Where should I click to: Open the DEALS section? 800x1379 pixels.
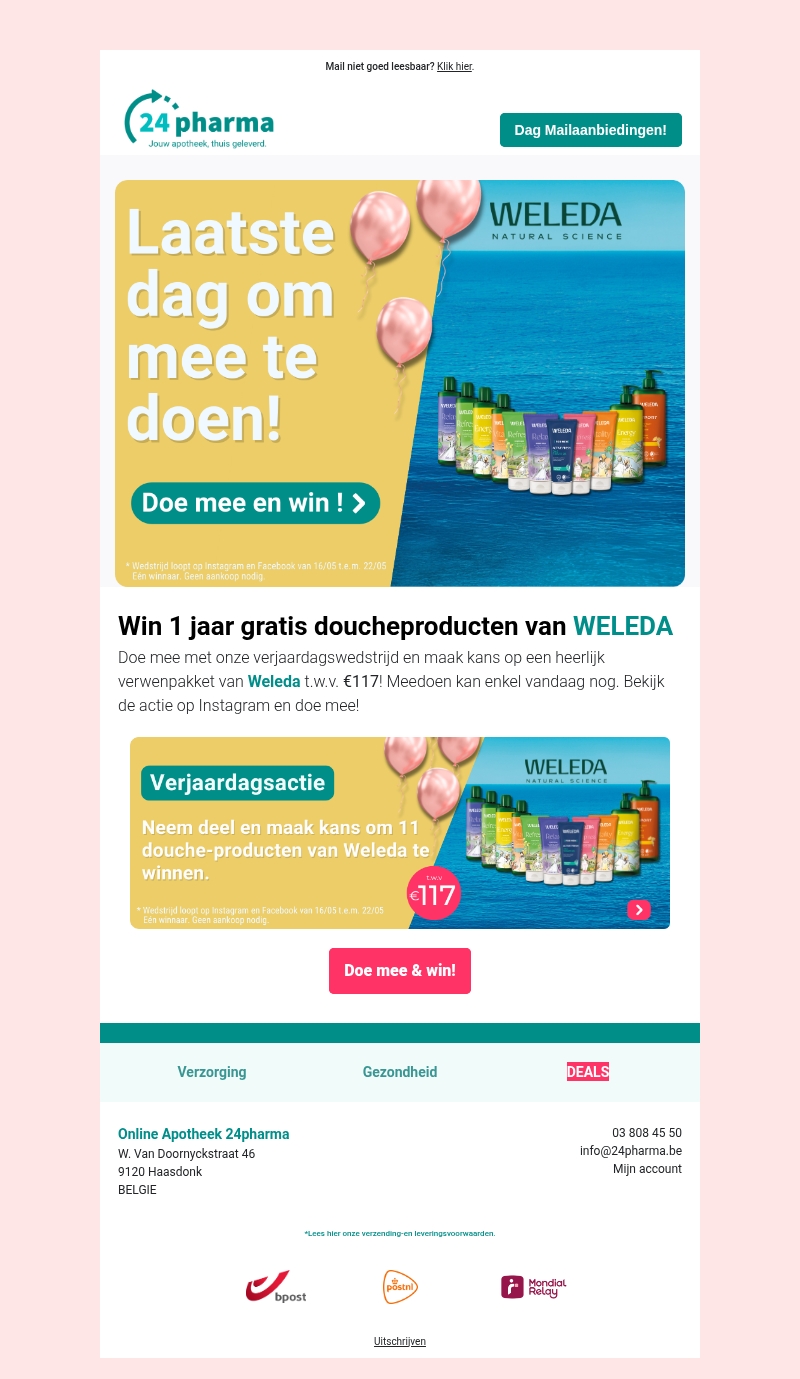click(588, 1072)
